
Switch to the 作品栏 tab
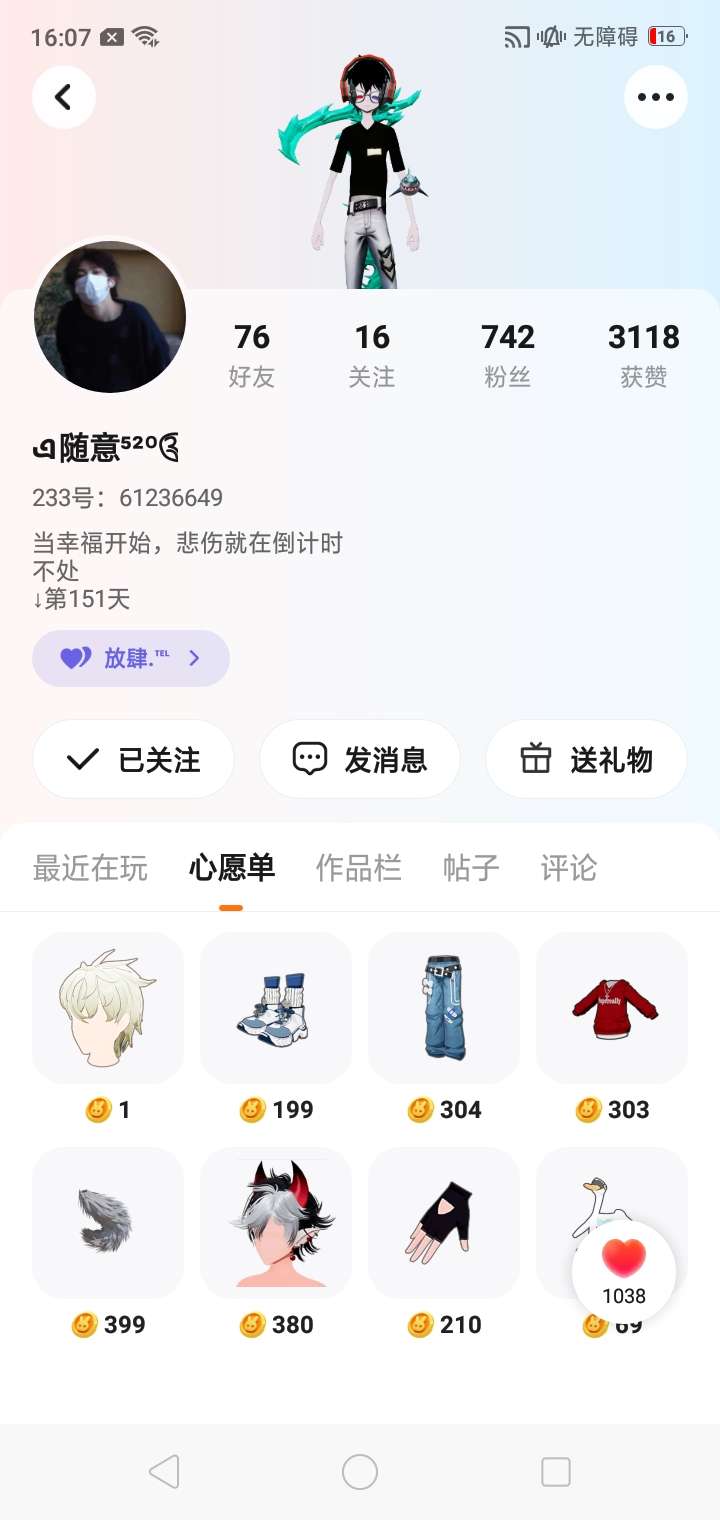coord(358,867)
